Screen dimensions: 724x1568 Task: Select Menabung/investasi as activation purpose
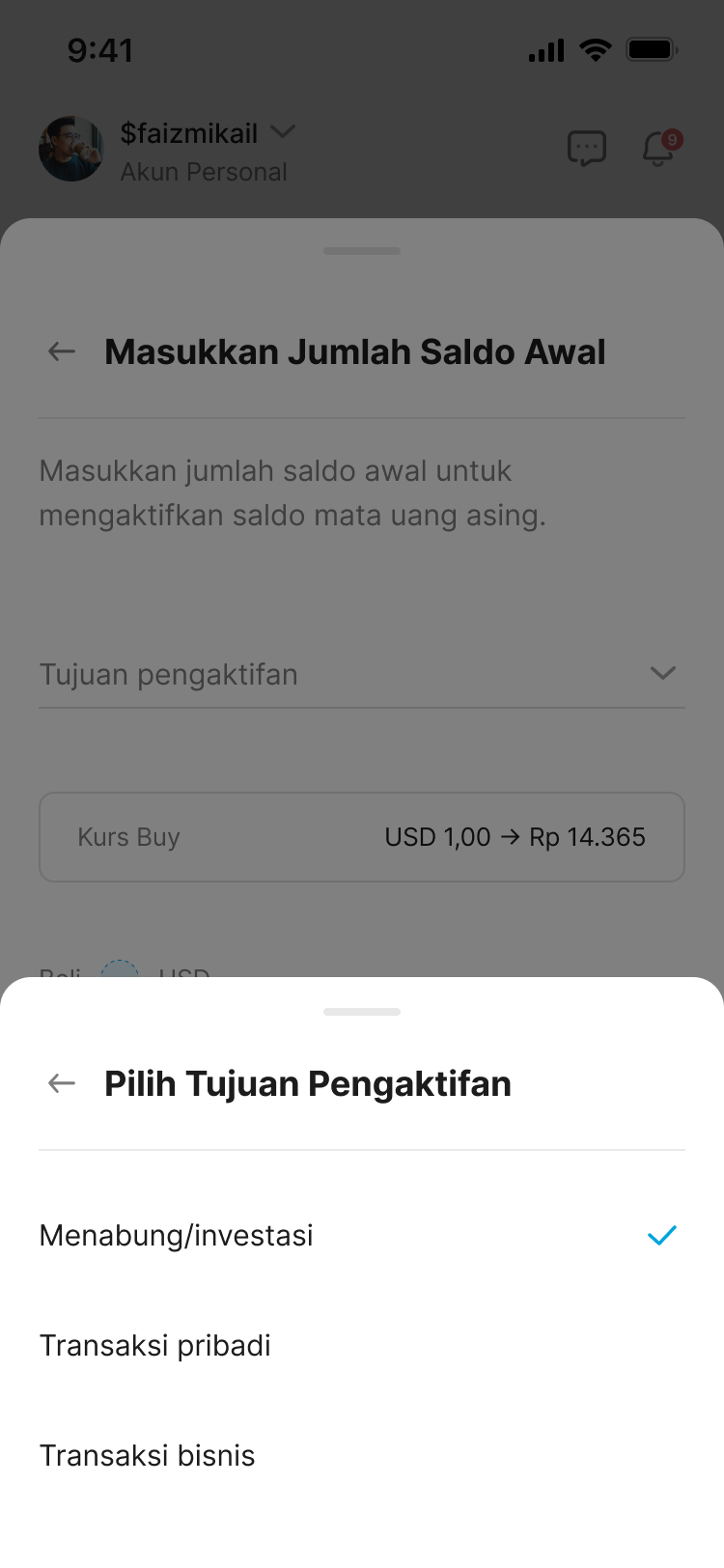pos(175,1235)
